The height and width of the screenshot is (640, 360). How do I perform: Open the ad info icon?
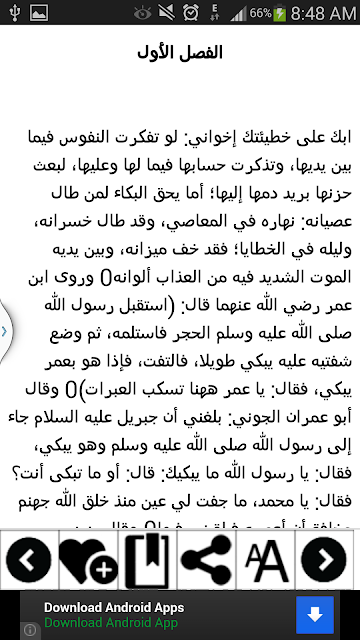click(29, 630)
